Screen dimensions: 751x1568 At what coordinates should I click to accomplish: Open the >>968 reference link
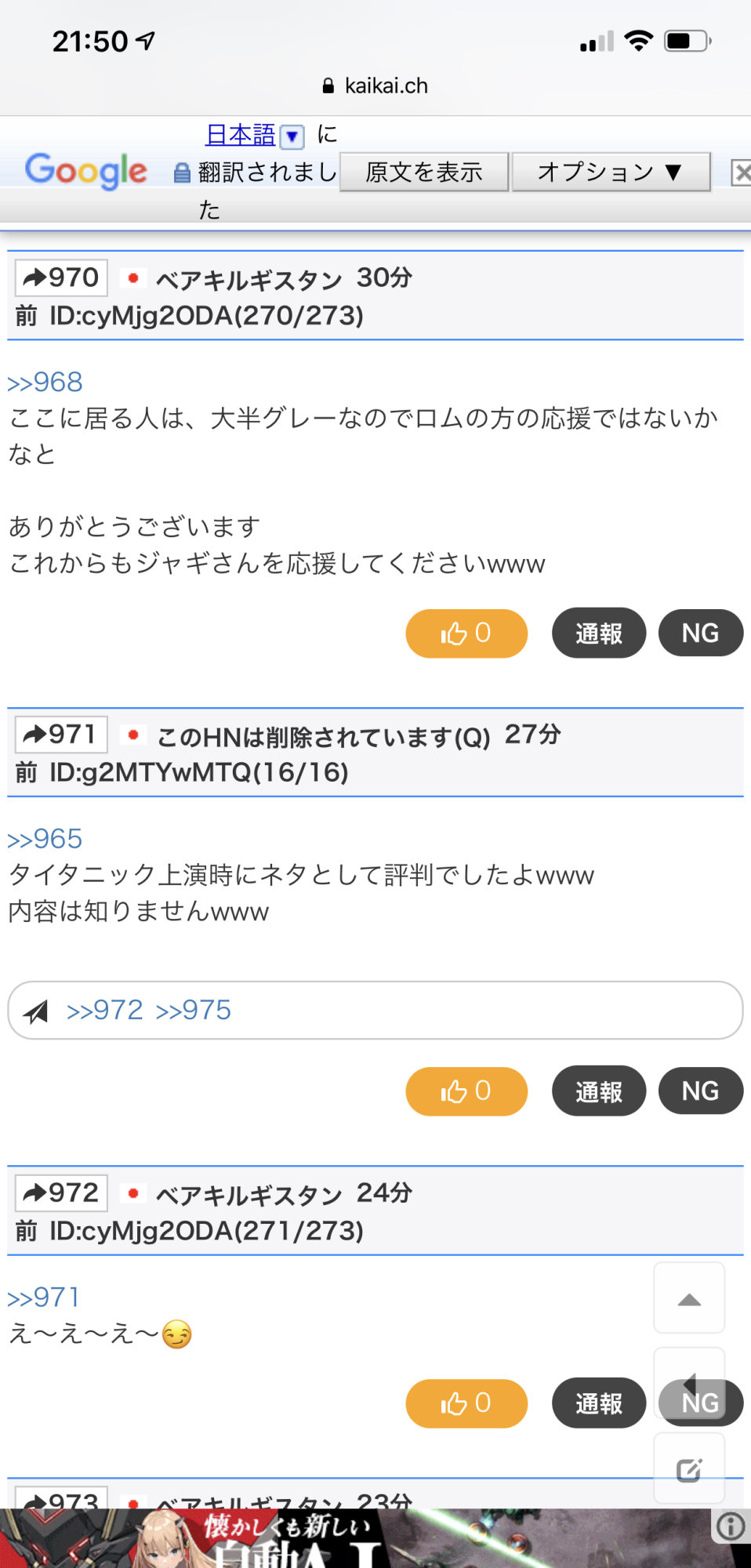point(45,382)
